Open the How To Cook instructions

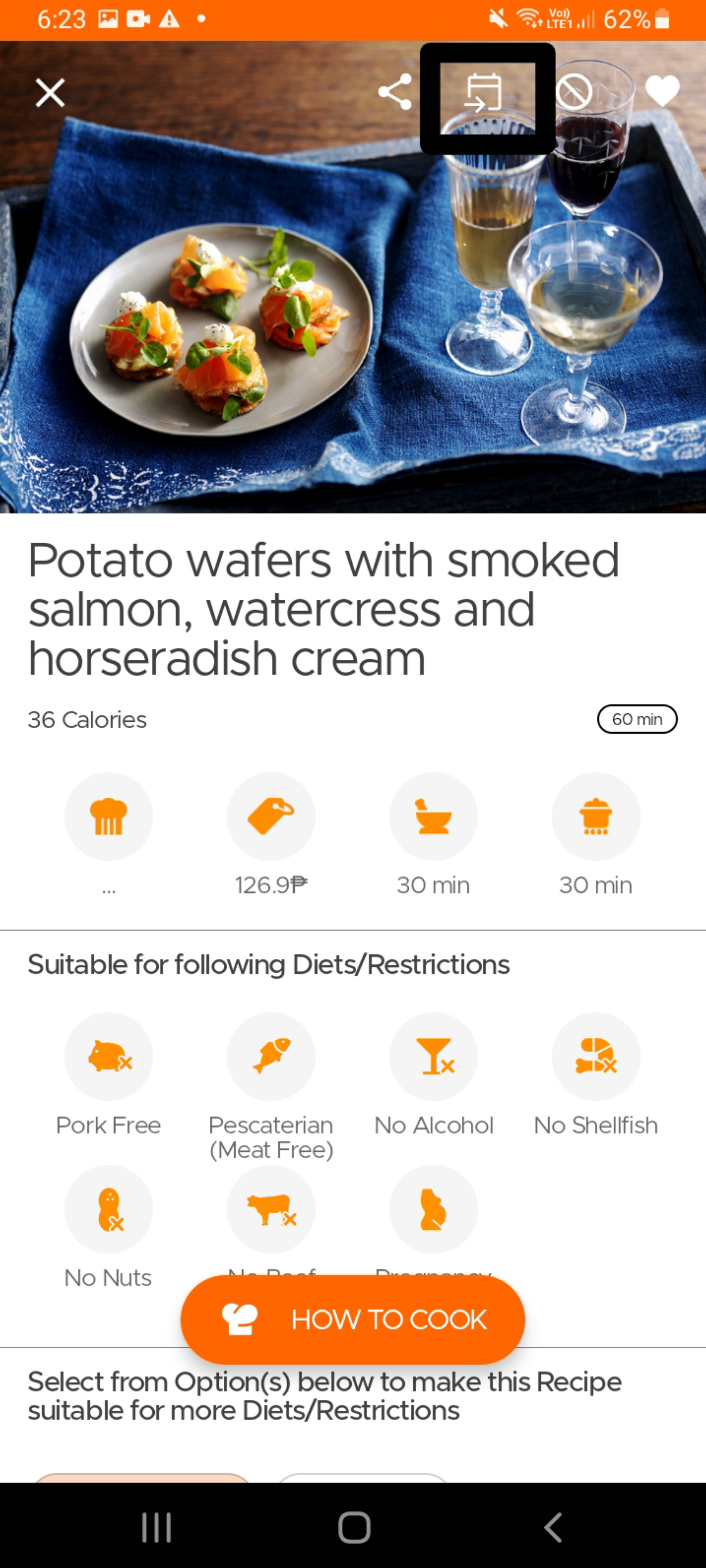(353, 1319)
